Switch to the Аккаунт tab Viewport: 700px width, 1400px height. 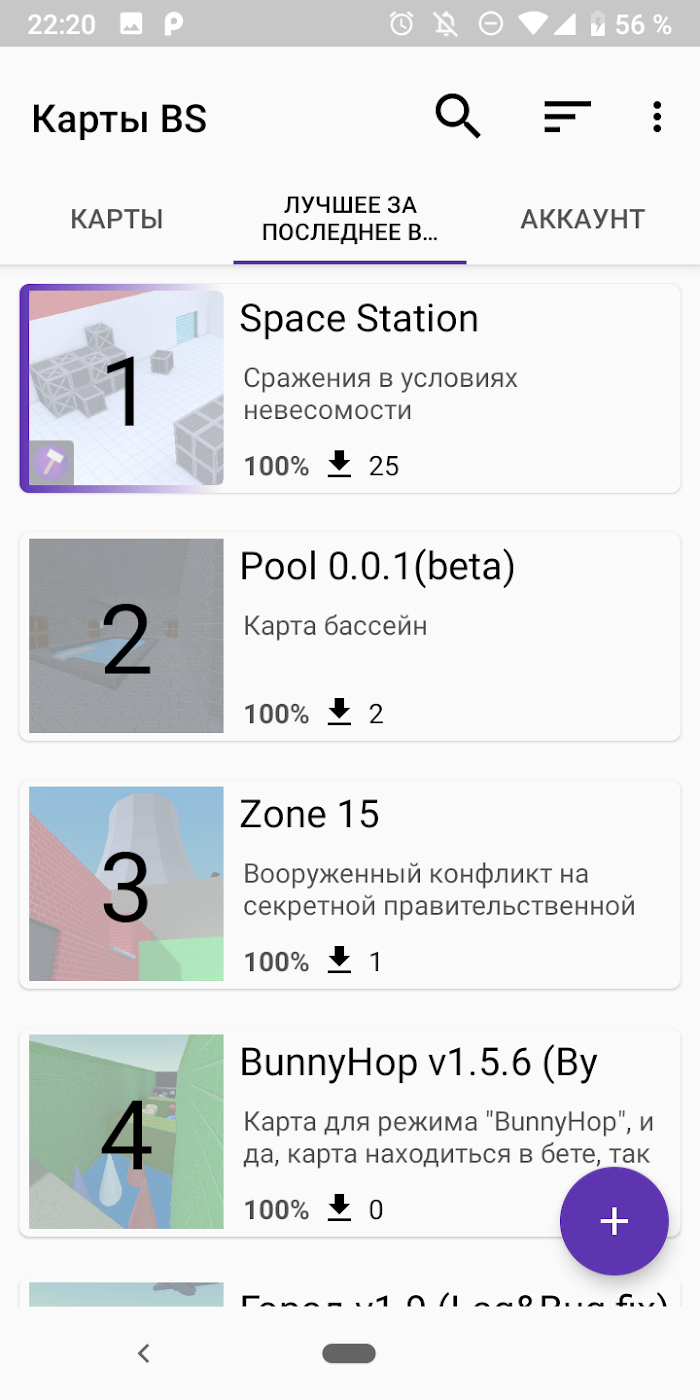tap(583, 219)
